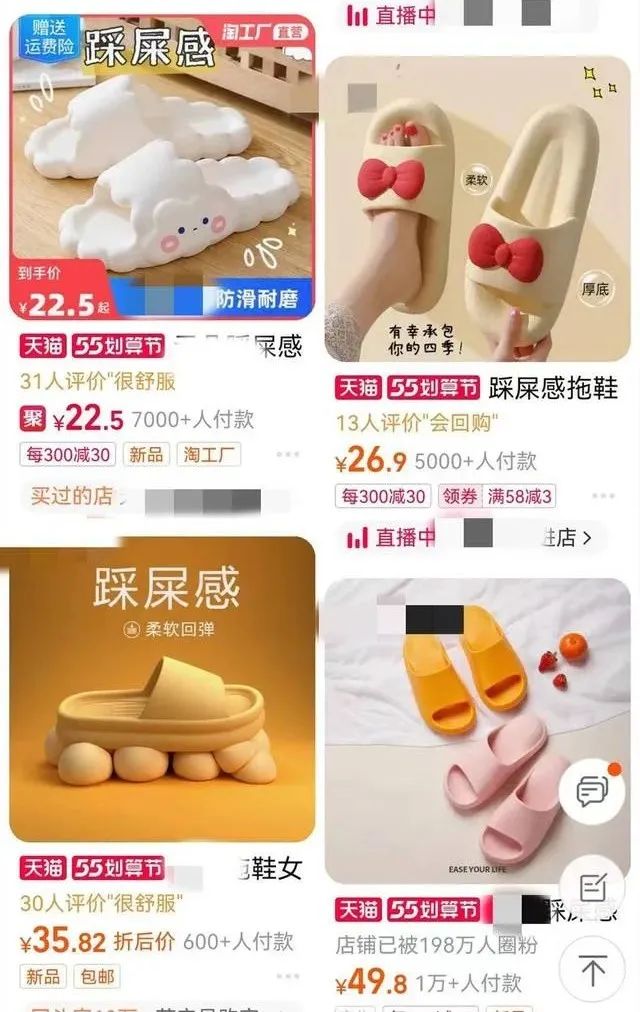
Task: Open the more options dots on the ¥22.5 item
Action: tap(288, 455)
